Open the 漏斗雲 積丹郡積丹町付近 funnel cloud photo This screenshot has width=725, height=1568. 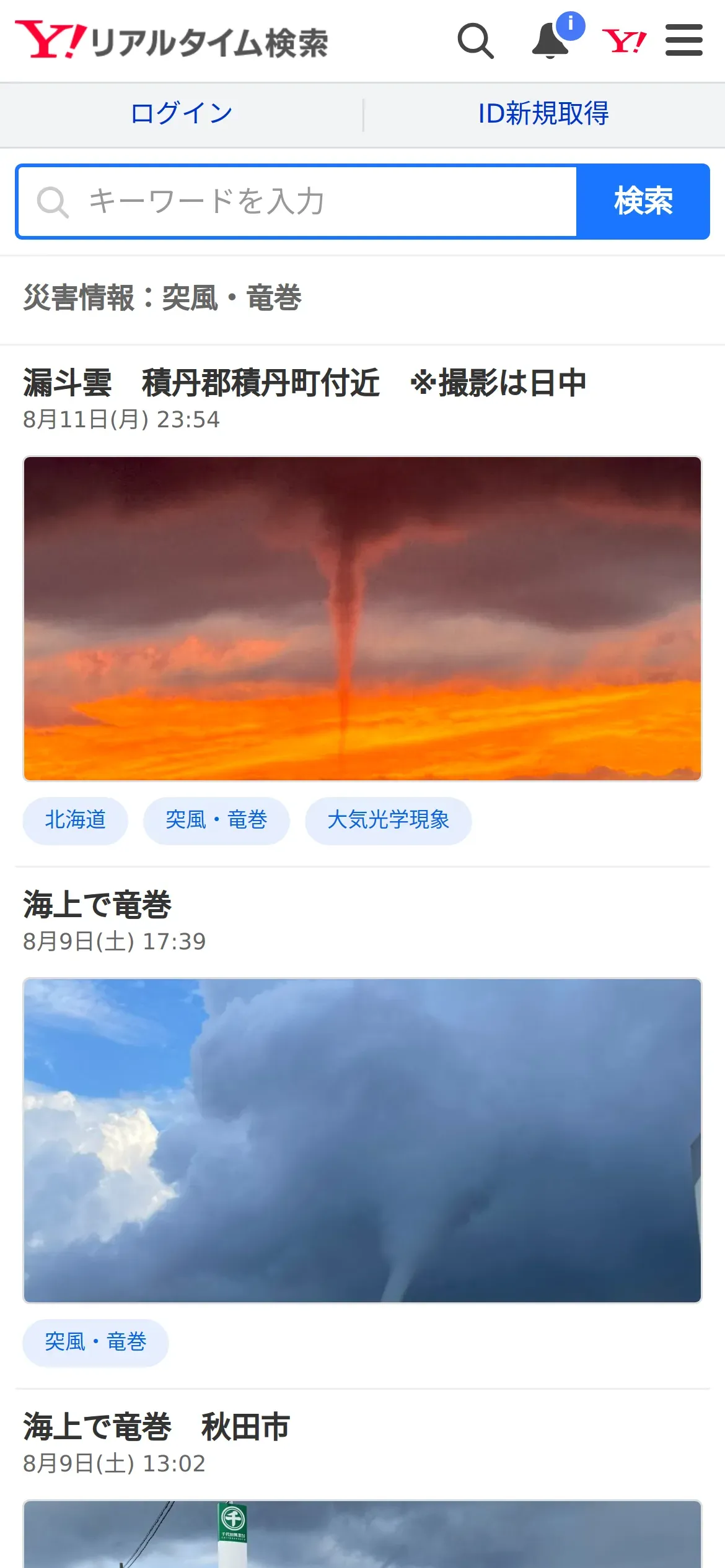click(362, 618)
